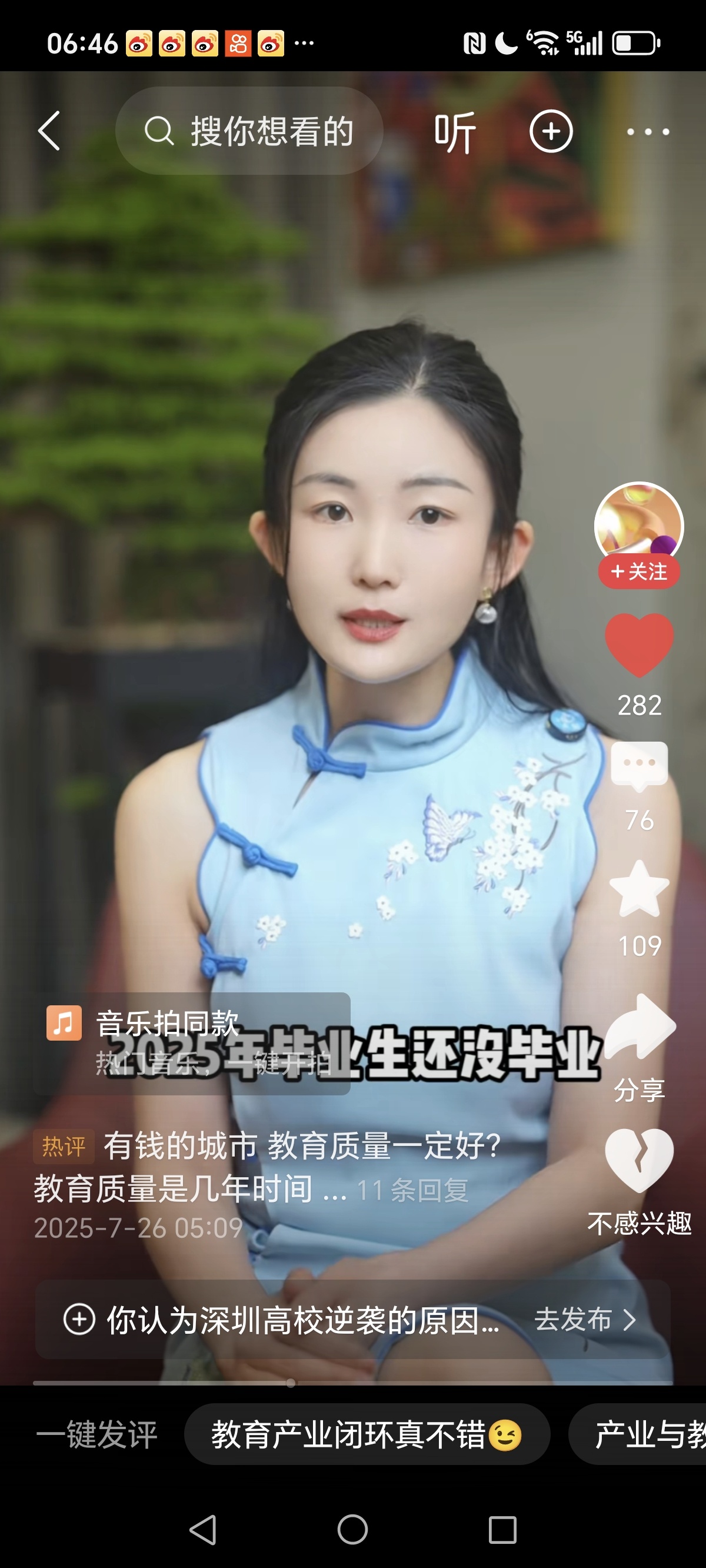Screen dimensions: 706x1568
Task: Open the video author's profile avatar
Action: (638, 522)
